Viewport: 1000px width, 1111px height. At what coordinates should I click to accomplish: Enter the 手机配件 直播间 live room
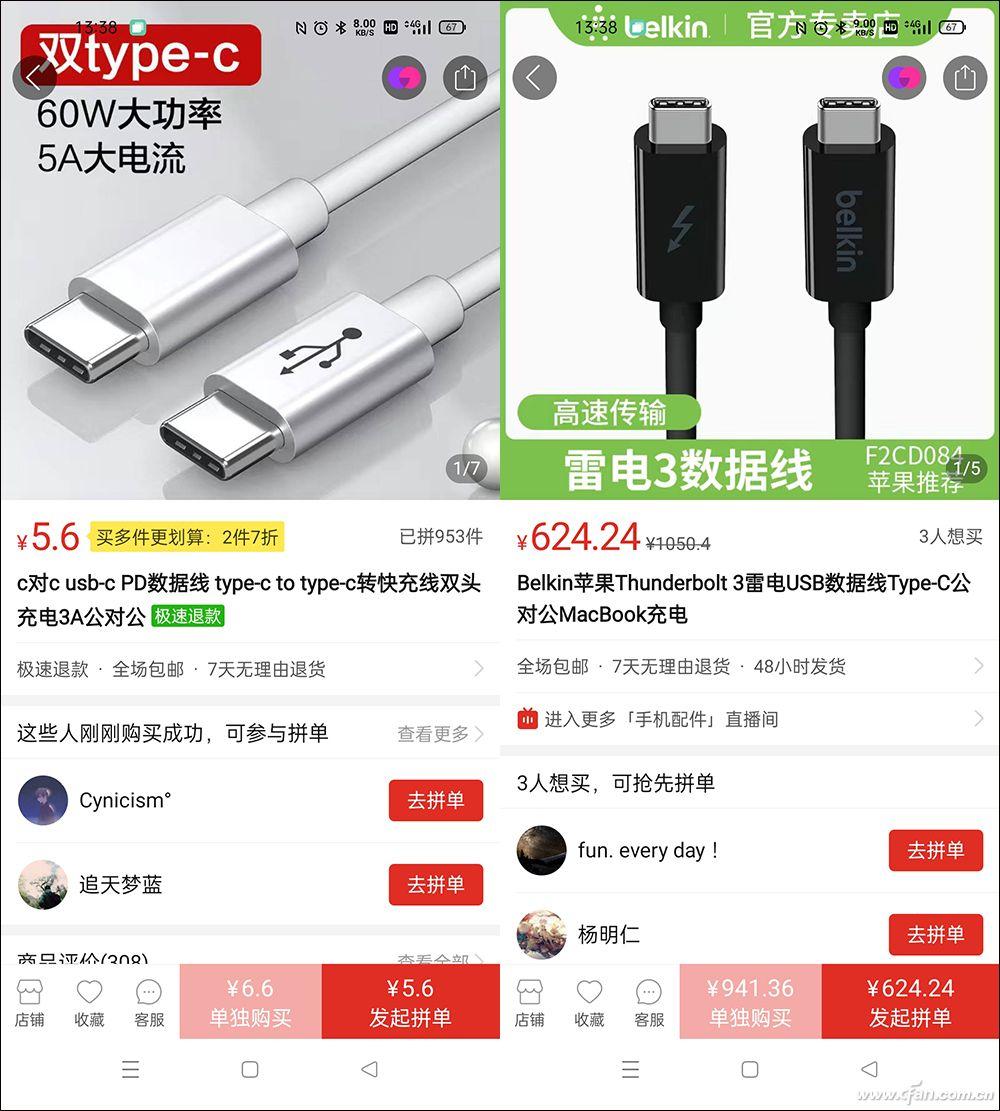click(x=750, y=719)
